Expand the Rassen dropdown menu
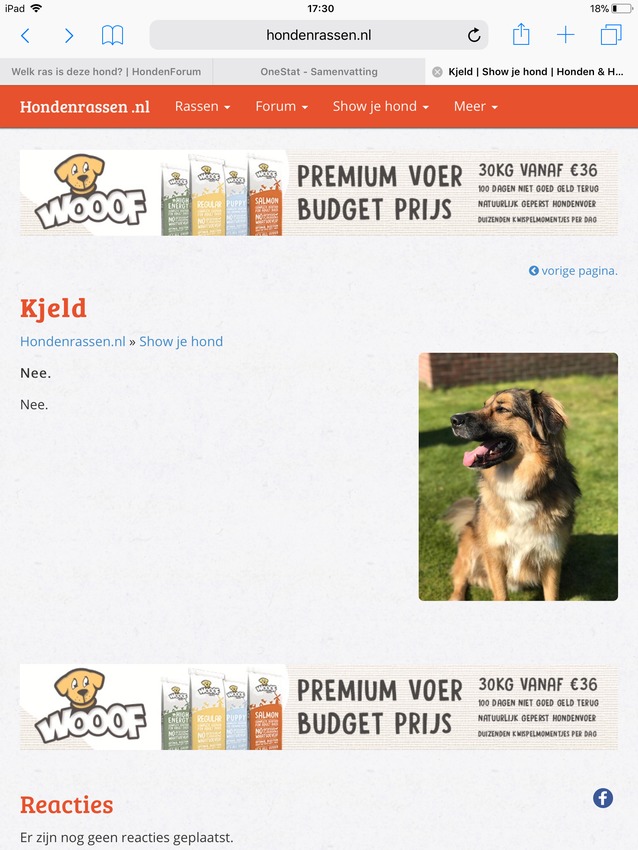Viewport: 638px width, 850px height. pos(202,106)
